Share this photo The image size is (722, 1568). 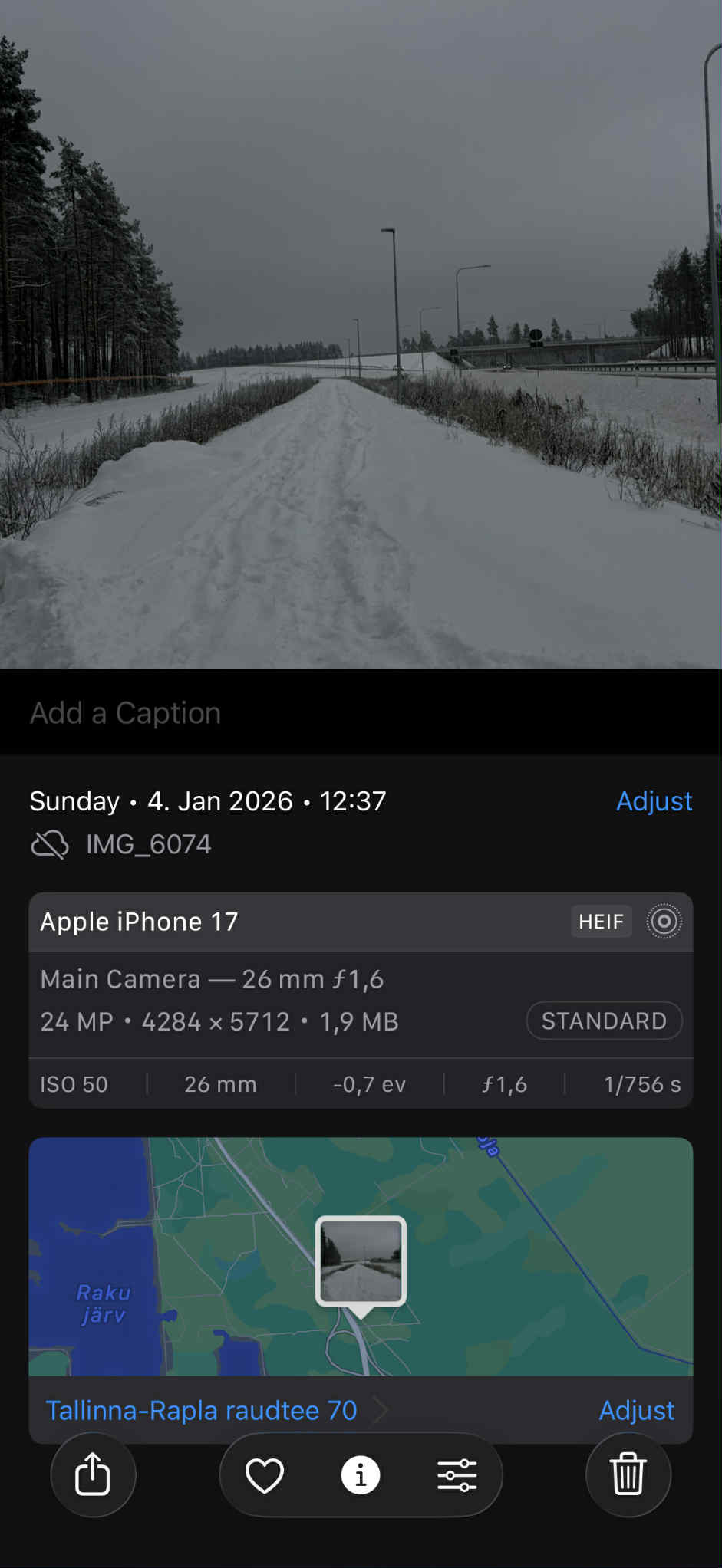coord(93,1474)
